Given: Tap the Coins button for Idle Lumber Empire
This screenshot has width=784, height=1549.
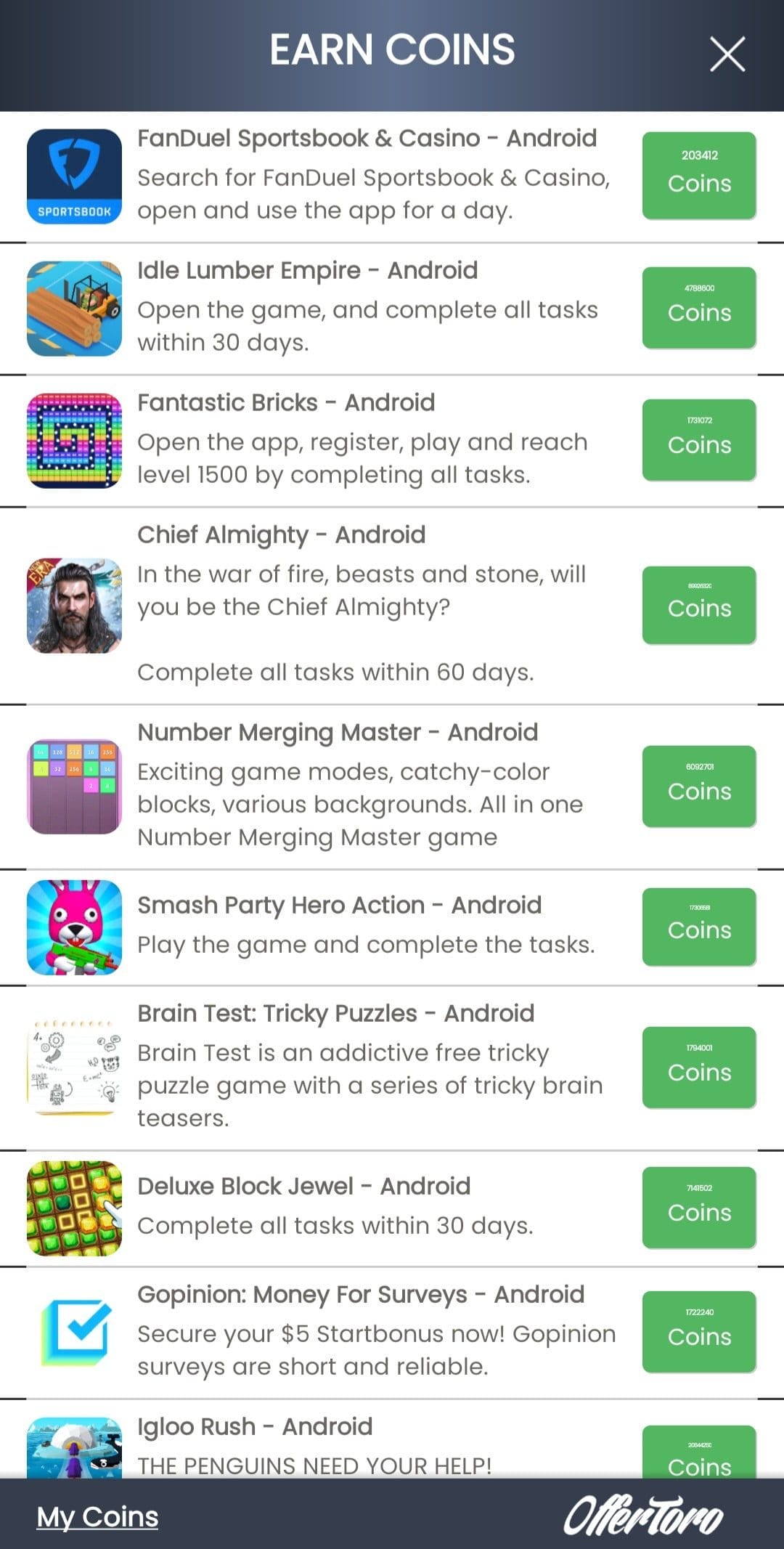Looking at the screenshot, I should [699, 308].
